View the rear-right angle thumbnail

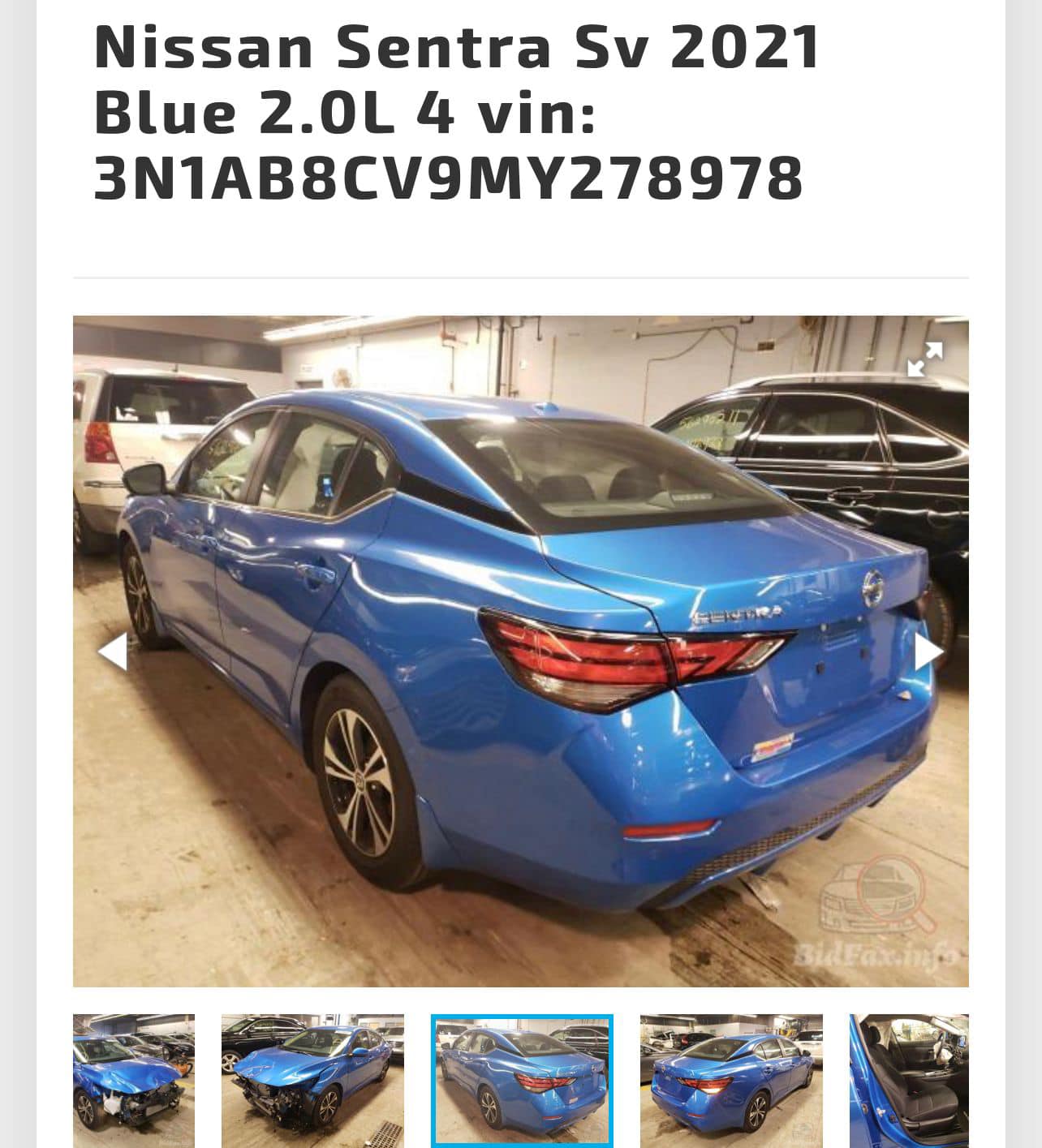pos(730,1080)
